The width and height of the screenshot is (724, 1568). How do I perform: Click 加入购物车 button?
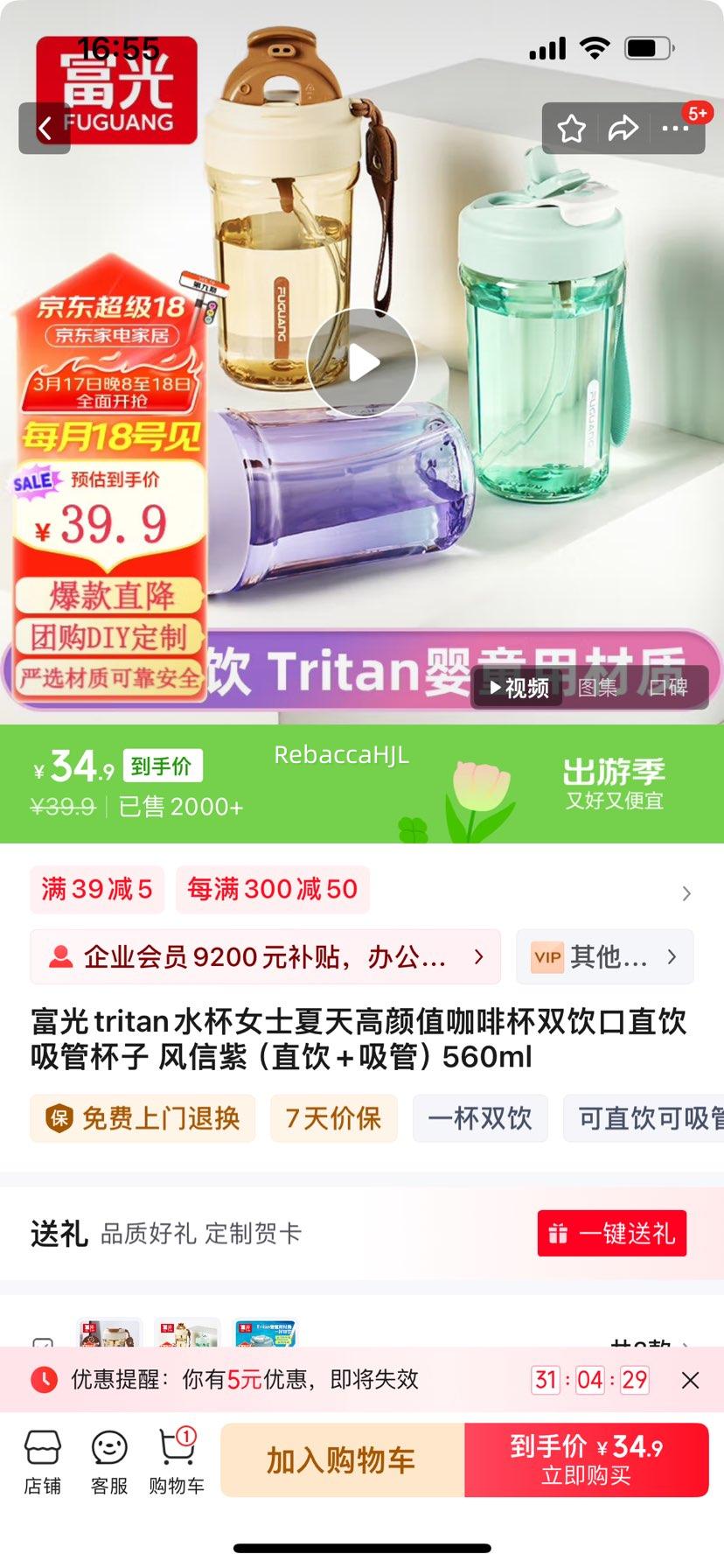(x=343, y=1459)
